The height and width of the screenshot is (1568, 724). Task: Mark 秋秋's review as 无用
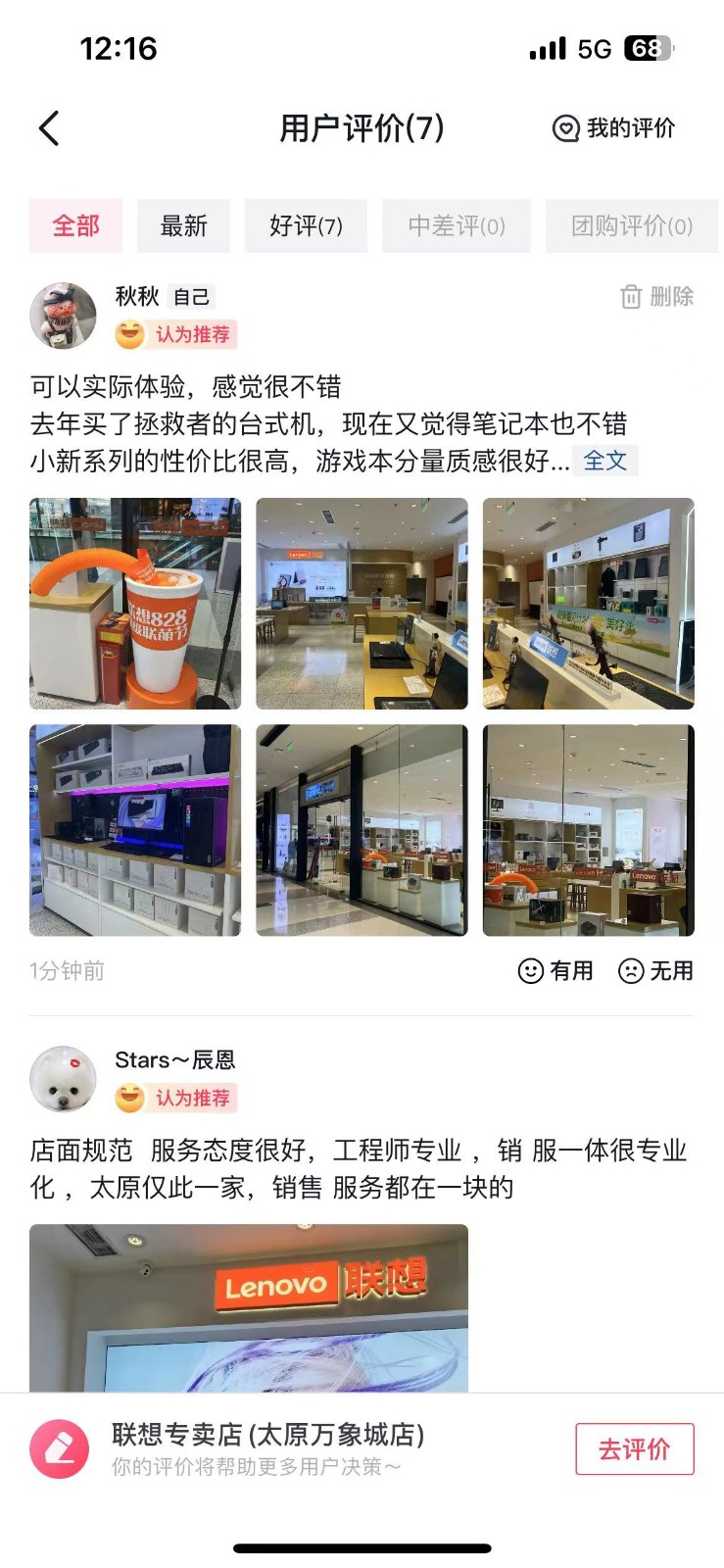[x=655, y=971]
